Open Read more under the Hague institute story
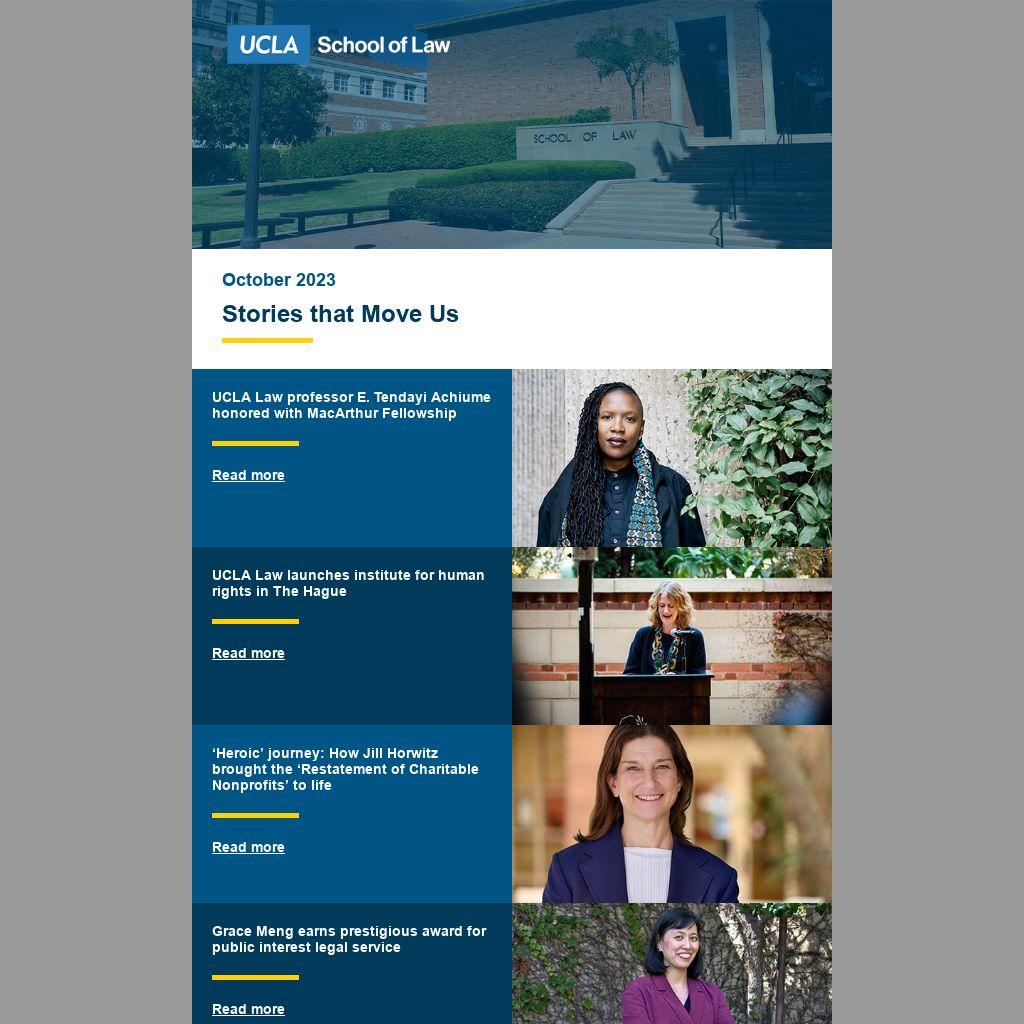The width and height of the screenshot is (1024, 1024). pyautogui.click(x=248, y=653)
